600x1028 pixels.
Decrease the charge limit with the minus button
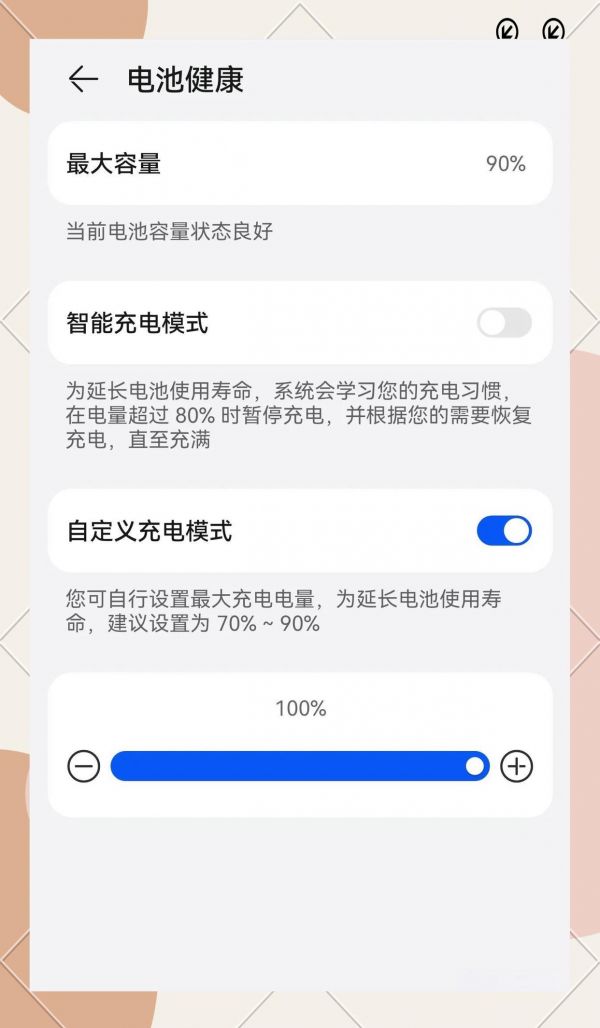[x=84, y=766]
